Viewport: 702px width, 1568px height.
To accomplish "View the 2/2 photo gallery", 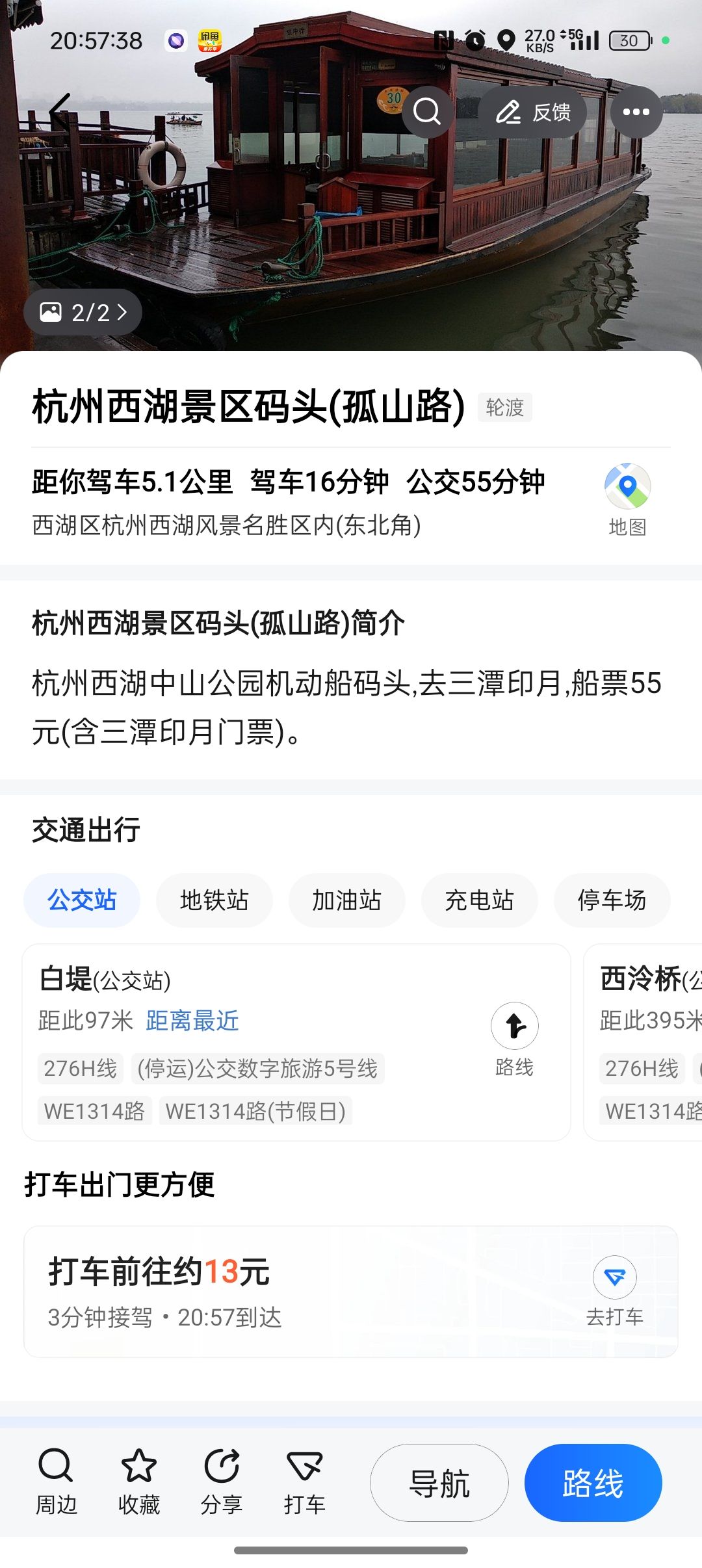I will (83, 313).
